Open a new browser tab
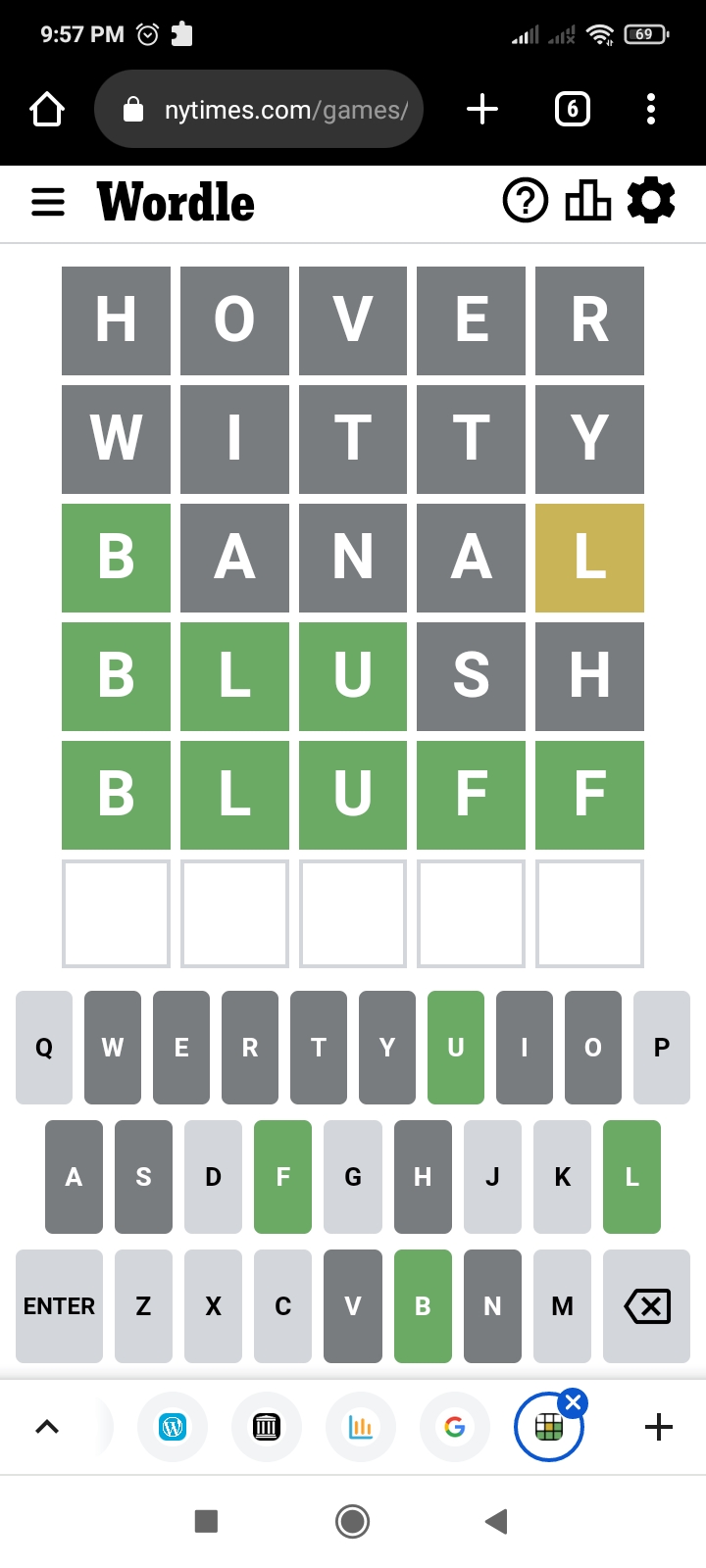The height and width of the screenshot is (1568, 706). click(x=482, y=110)
